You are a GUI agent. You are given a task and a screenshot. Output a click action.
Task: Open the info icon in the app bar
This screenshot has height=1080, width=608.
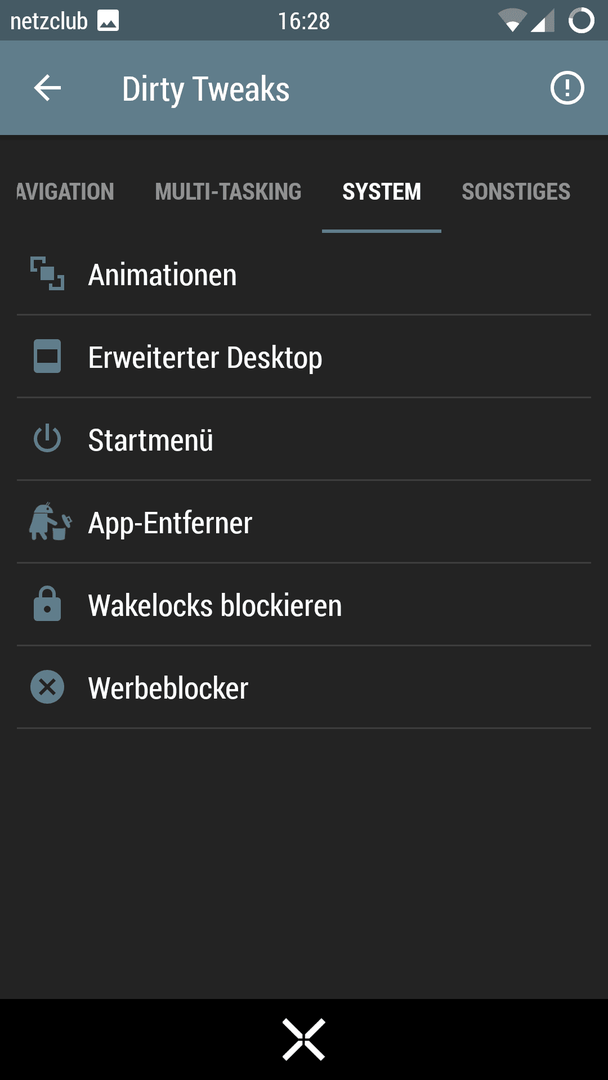(x=567, y=88)
